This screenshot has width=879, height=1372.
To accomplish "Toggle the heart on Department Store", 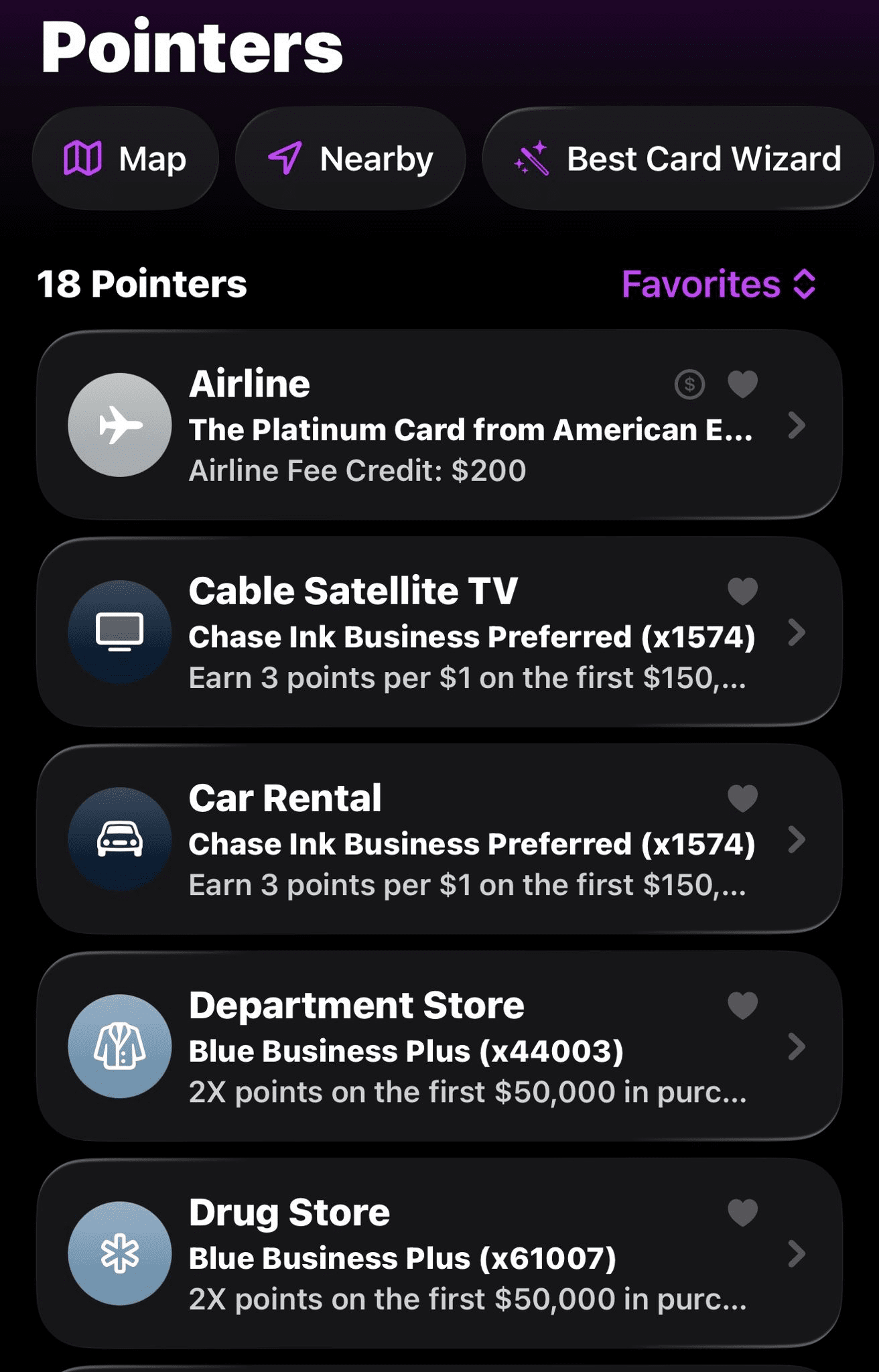I will 742,1006.
